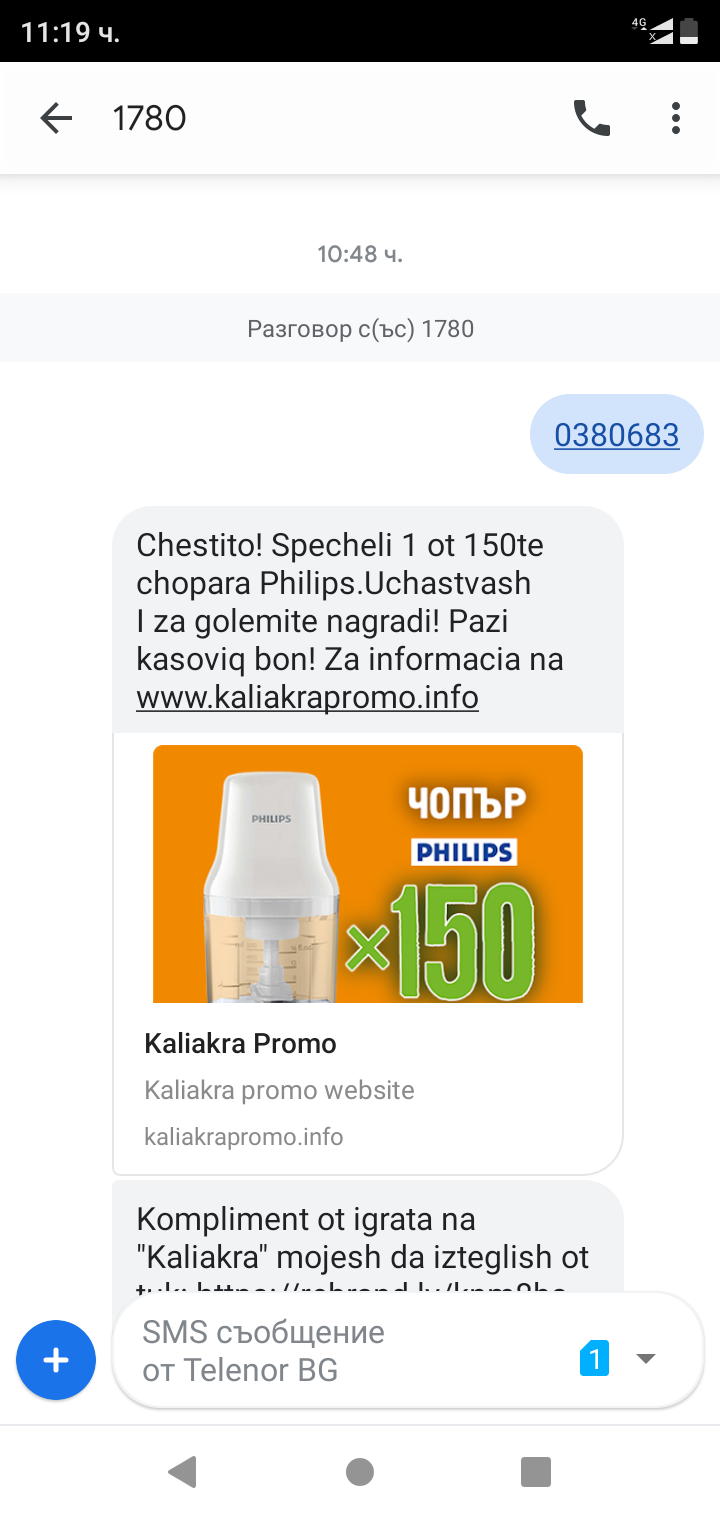
Task: Expand the SIM selector dropdown
Action: click(x=620, y=1358)
